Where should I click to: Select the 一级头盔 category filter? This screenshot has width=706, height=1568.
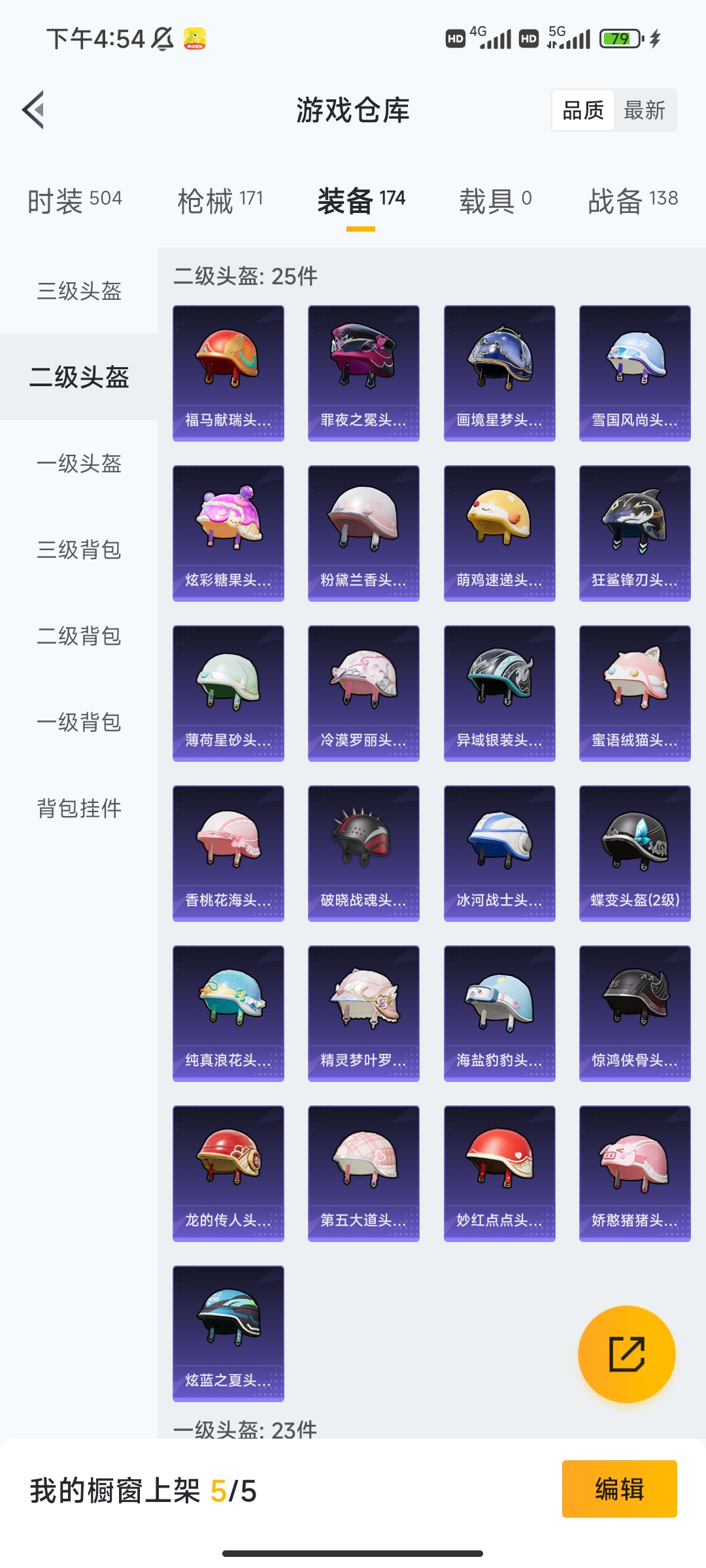(78, 464)
